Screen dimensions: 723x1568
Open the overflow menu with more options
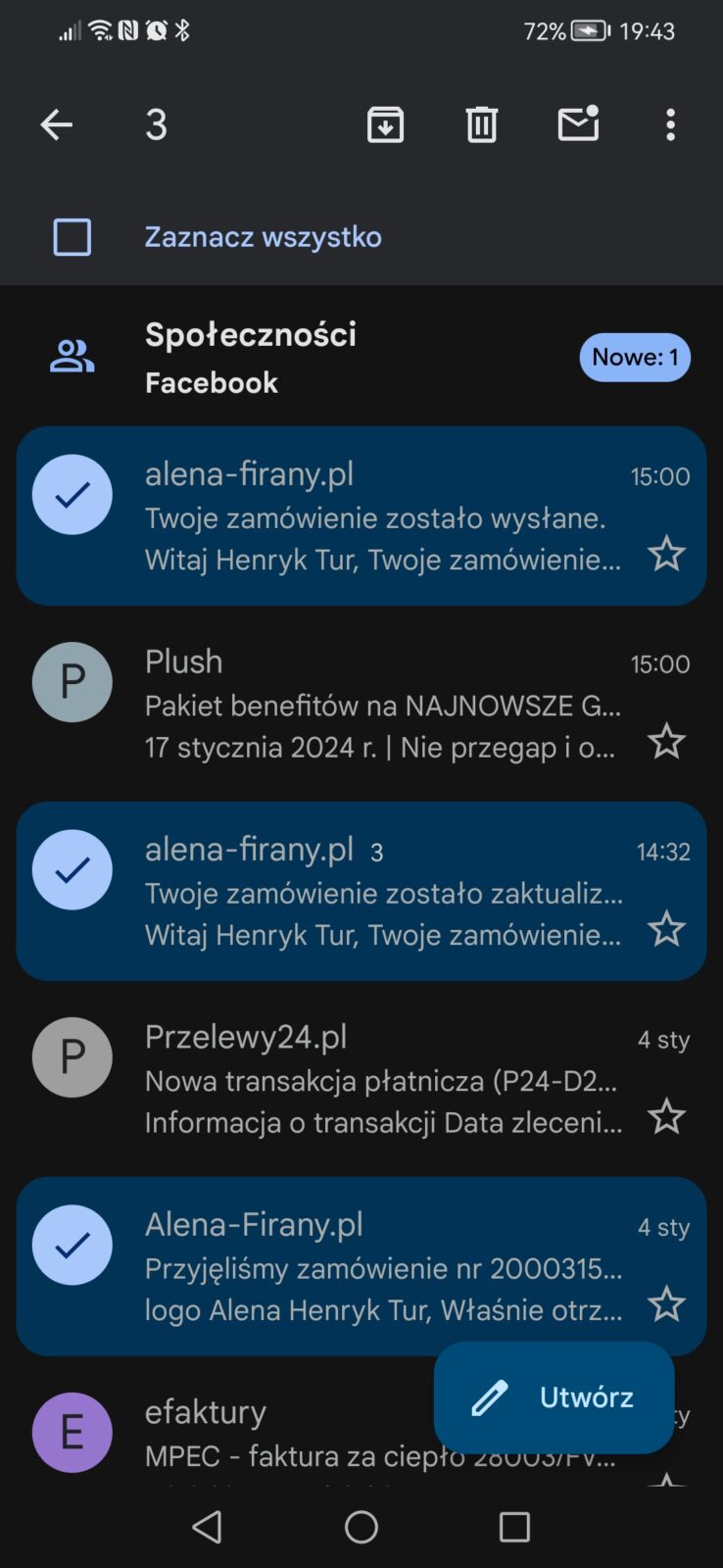click(670, 124)
